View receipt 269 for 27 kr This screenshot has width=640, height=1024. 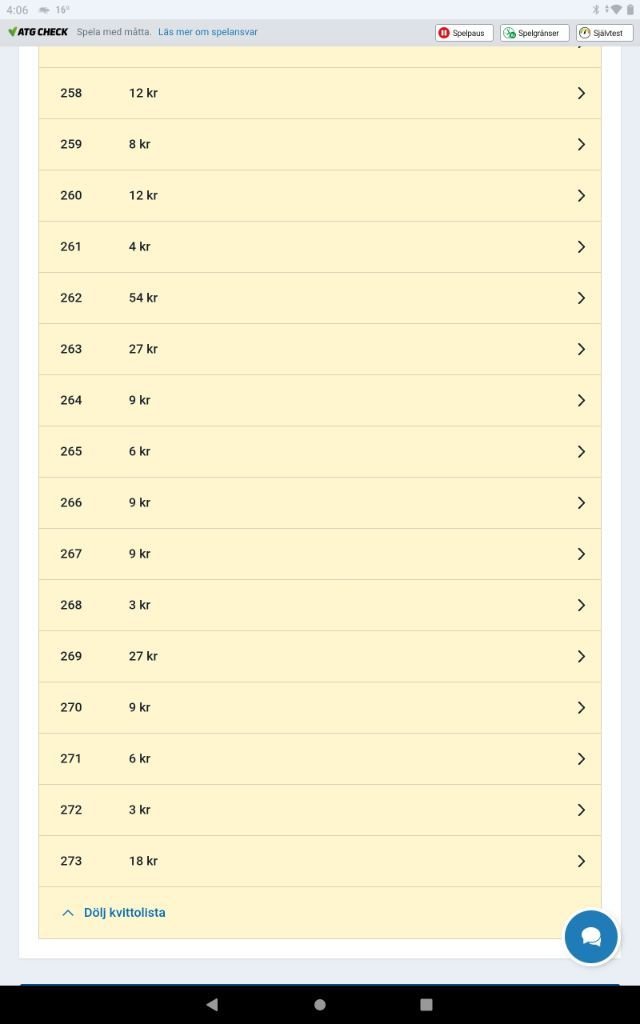(320, 656)
